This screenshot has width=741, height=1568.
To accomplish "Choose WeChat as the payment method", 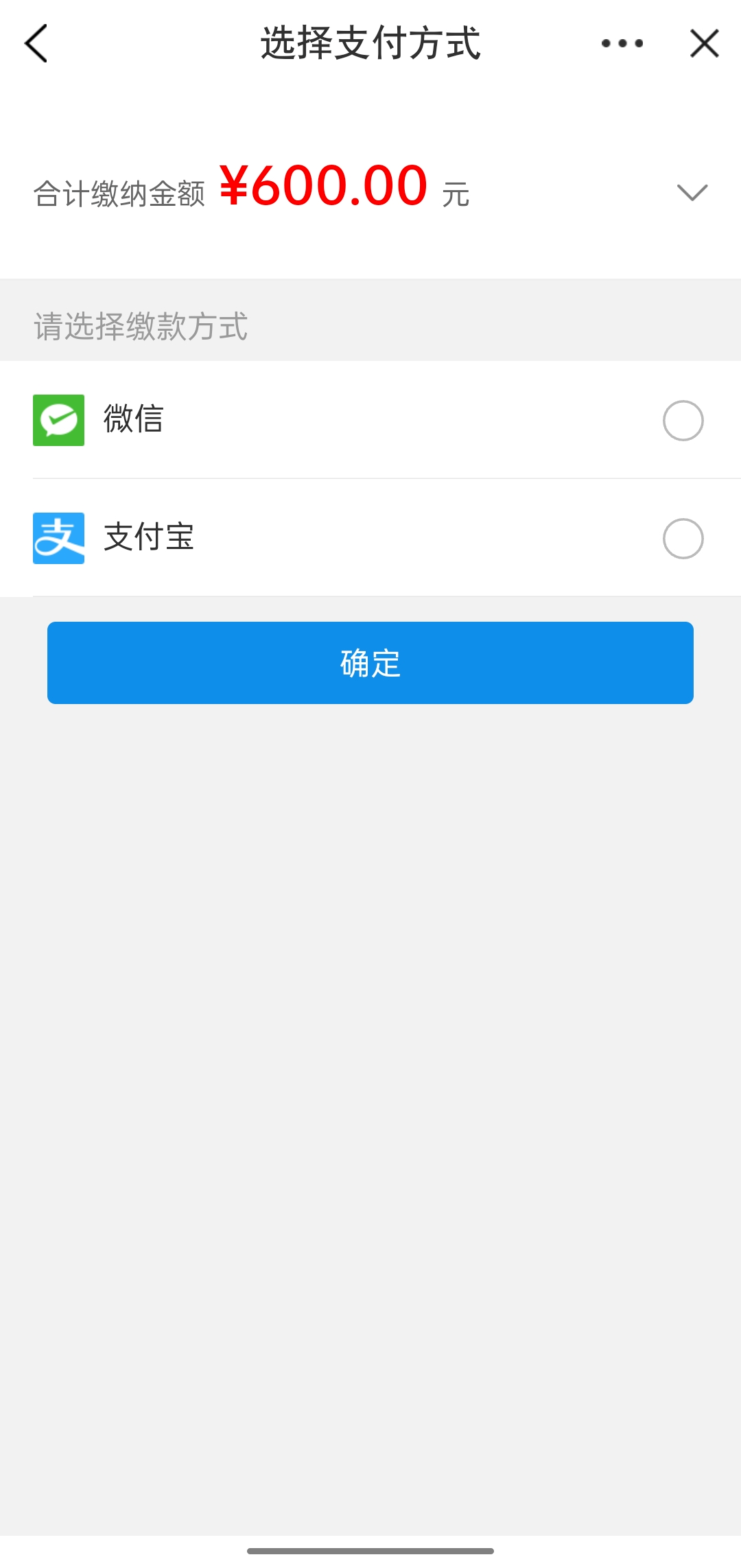I will [x=370, y=421].
